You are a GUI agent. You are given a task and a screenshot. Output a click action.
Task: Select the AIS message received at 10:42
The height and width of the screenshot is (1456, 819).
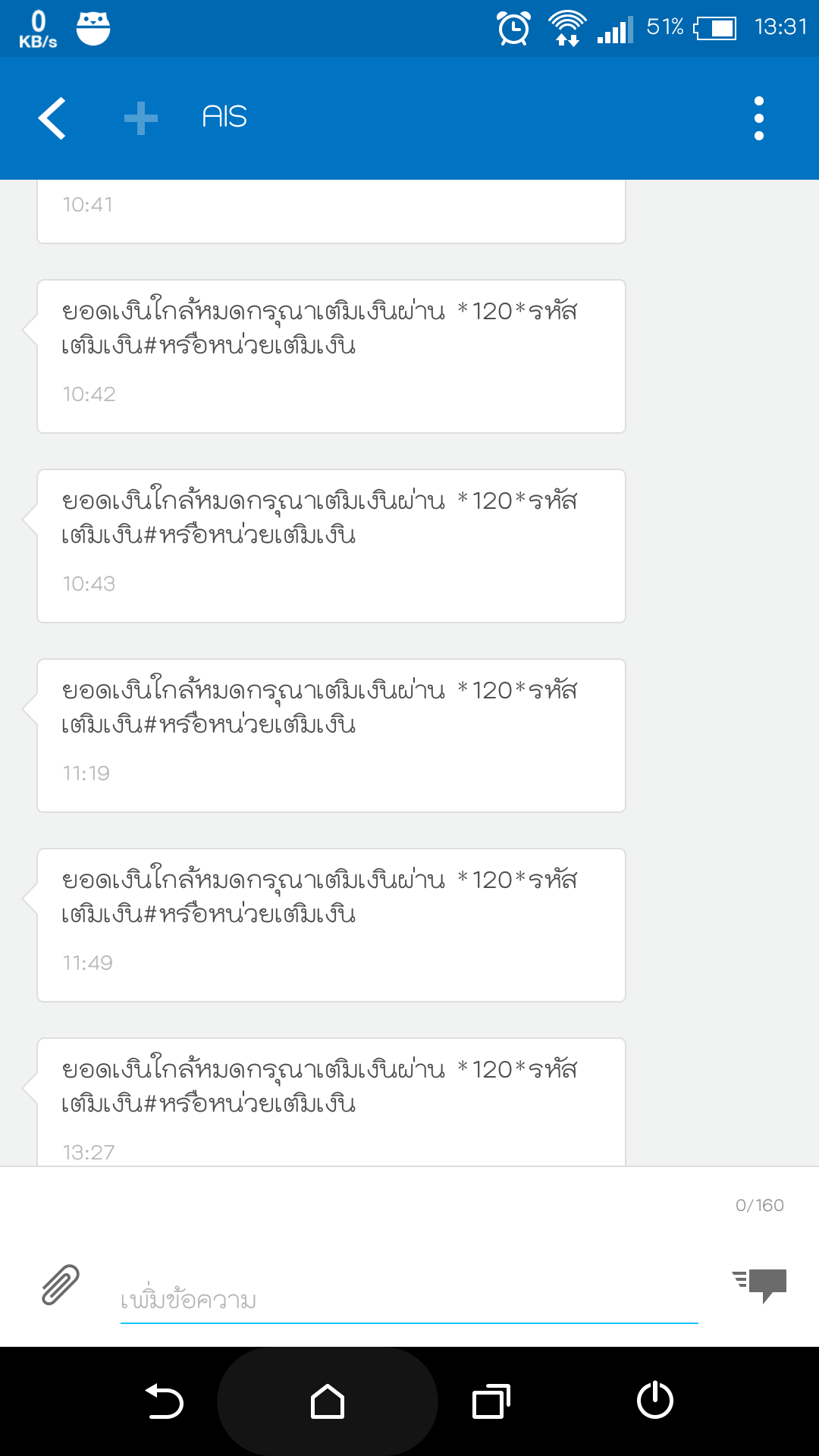tap(331, 356)
